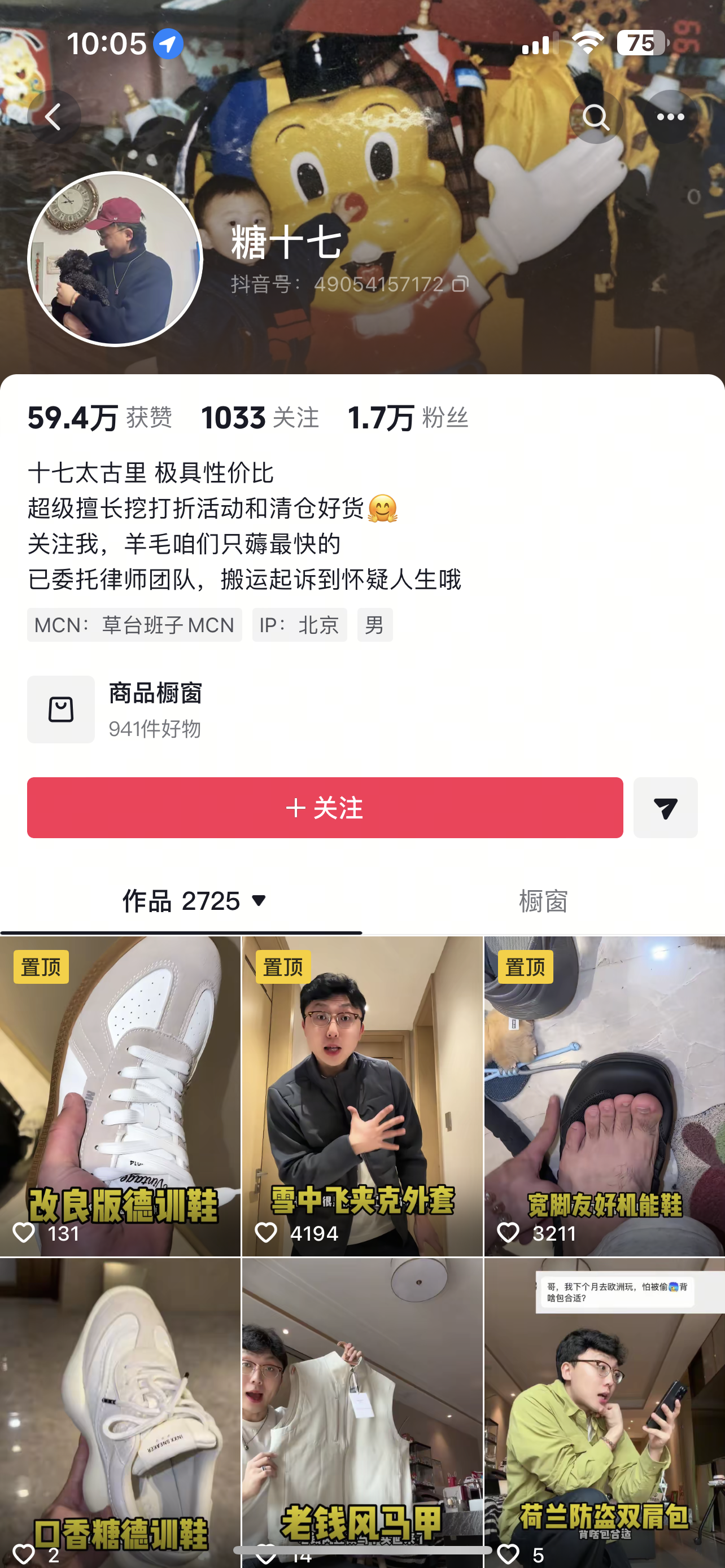The width and height of the screenshot is (725, 1568).
Task: Switch to the 橱窗 tab
Action: [543, 900]
